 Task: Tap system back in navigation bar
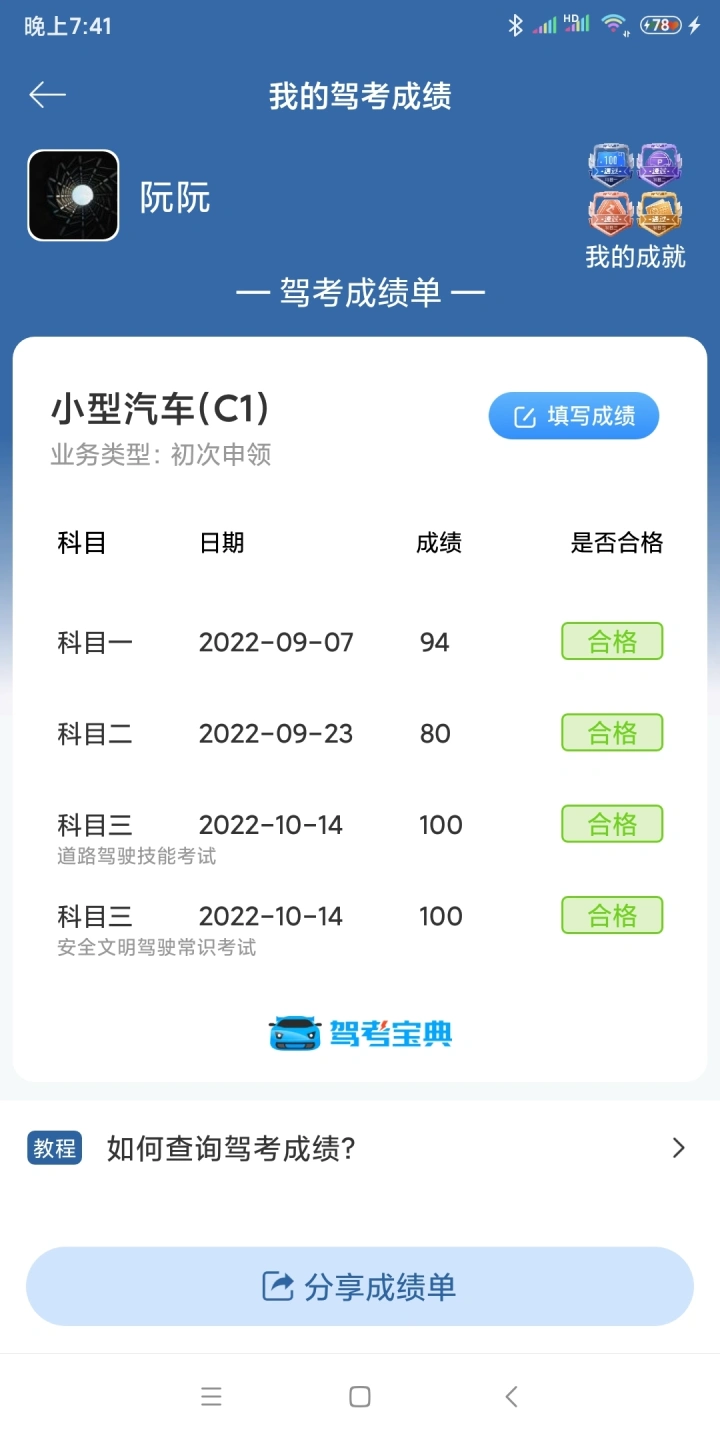tap(511, 1397)
